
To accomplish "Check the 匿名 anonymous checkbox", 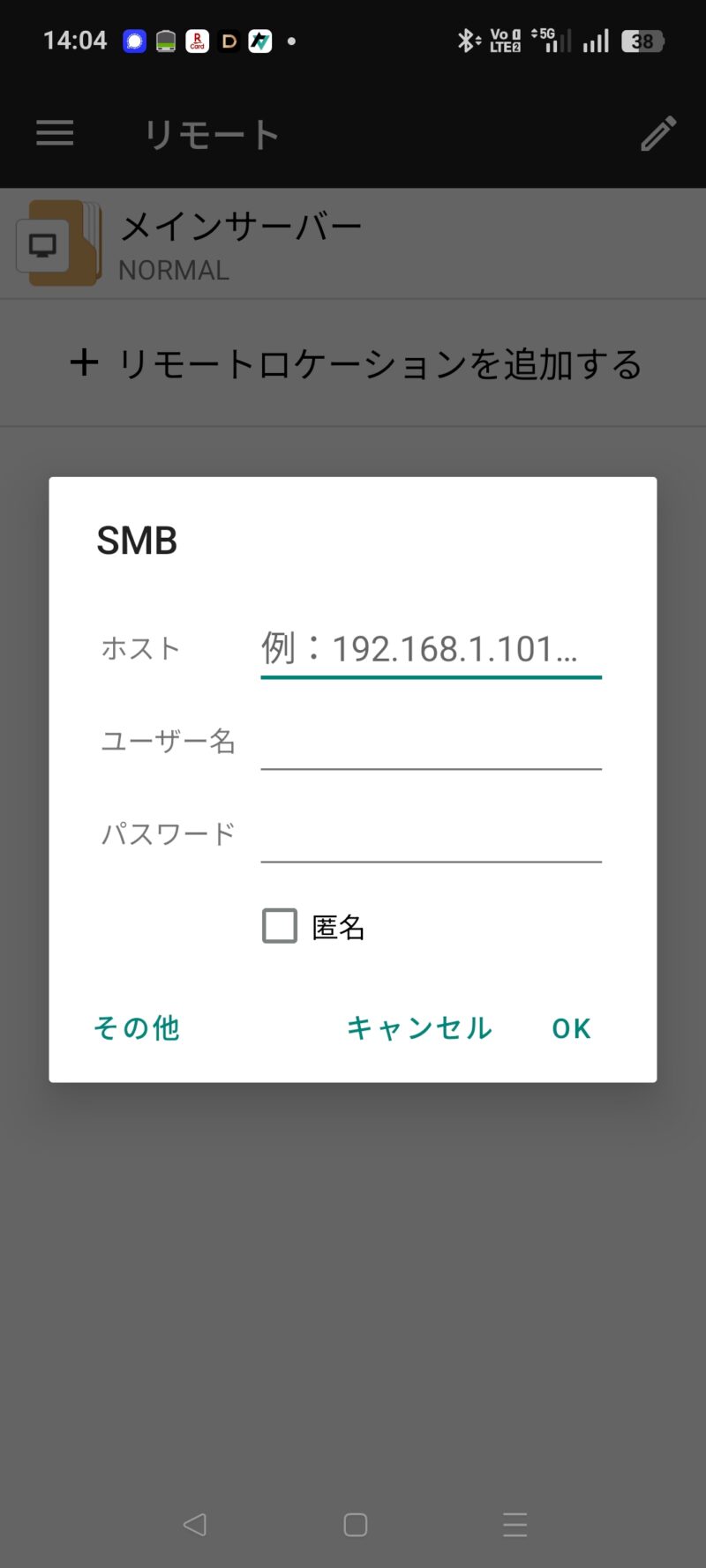I will pyautogui.click(x=280, y=926).
